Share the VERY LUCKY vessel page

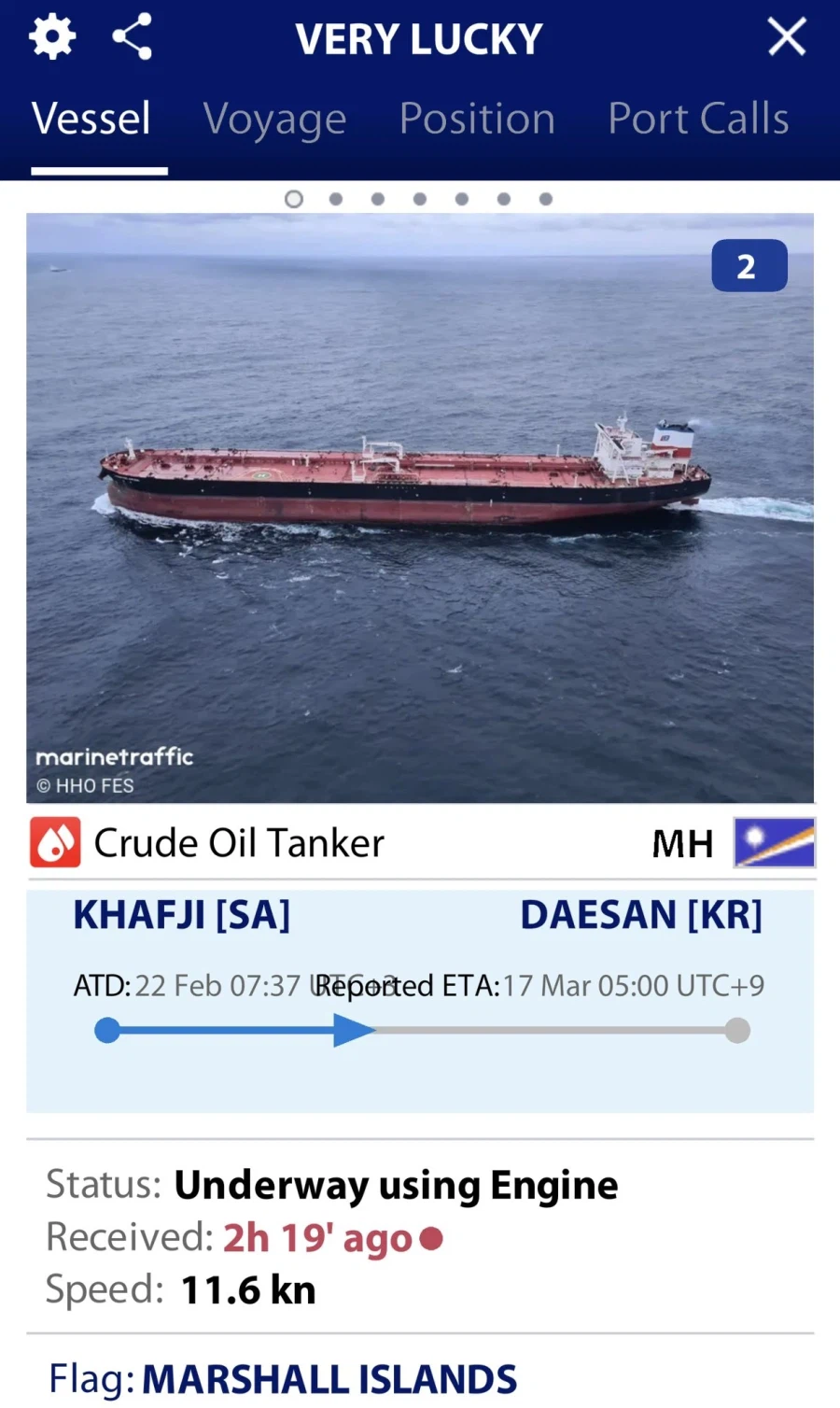point(133,37)
